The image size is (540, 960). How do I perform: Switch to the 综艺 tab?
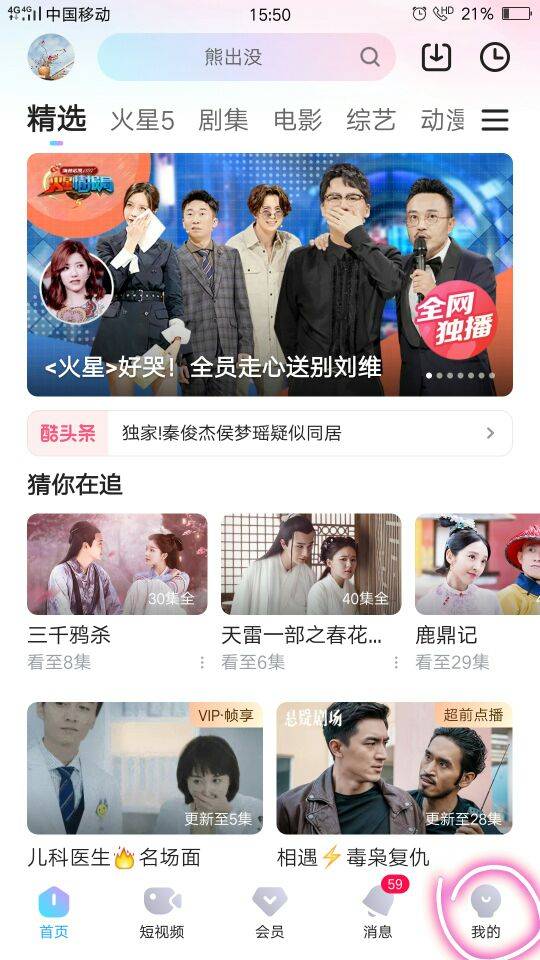(x=371, y=120)
